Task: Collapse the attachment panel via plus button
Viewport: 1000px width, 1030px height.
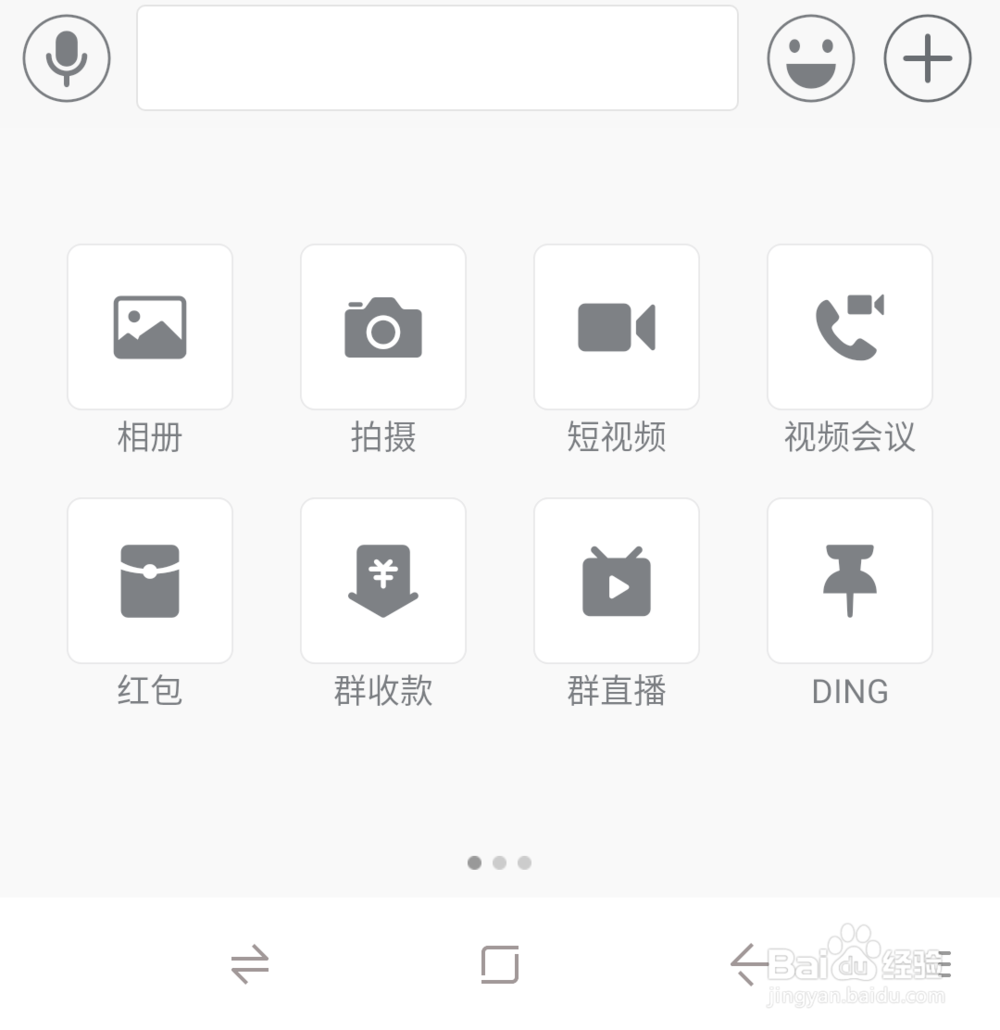Action: coord(926,58)
